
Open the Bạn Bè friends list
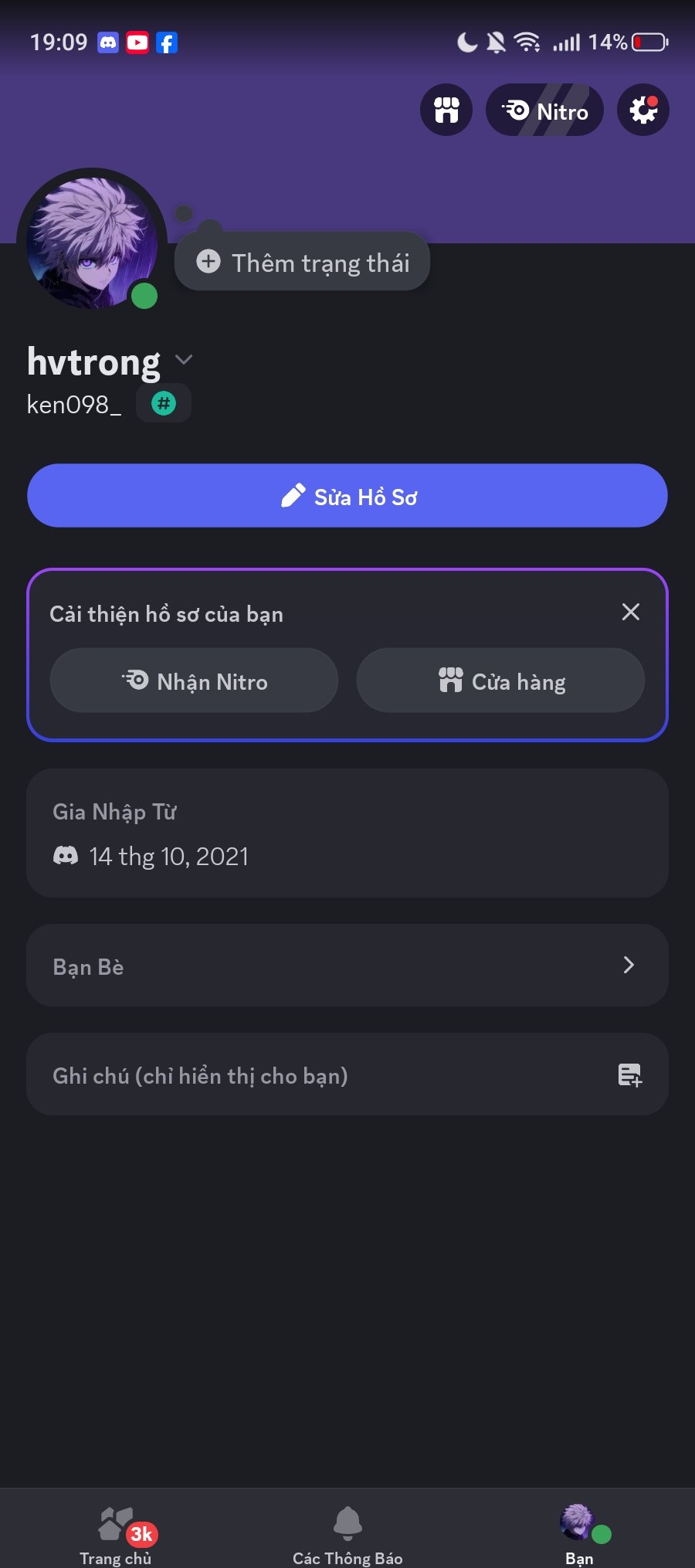[x=347, y=966]
